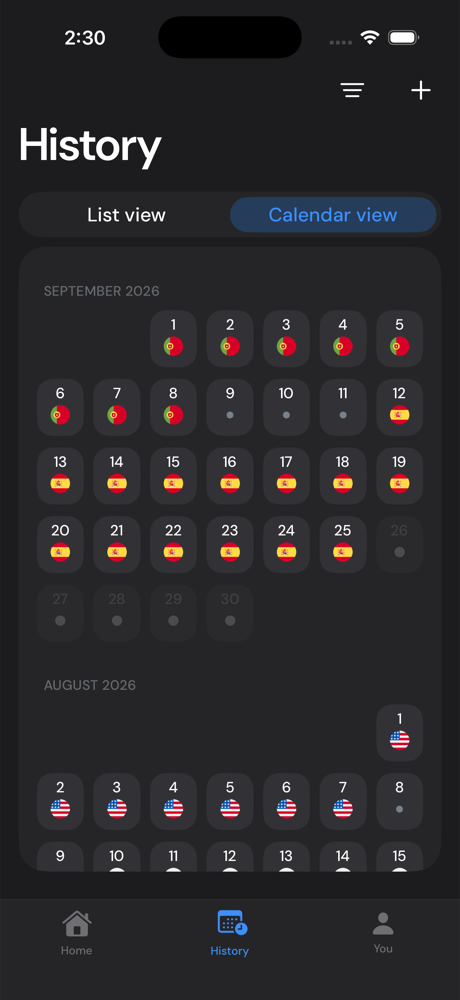The height and width of the screenshot is (1000, 460).
Task: Open September 20 day cell
Action: (x=60, y=544)
